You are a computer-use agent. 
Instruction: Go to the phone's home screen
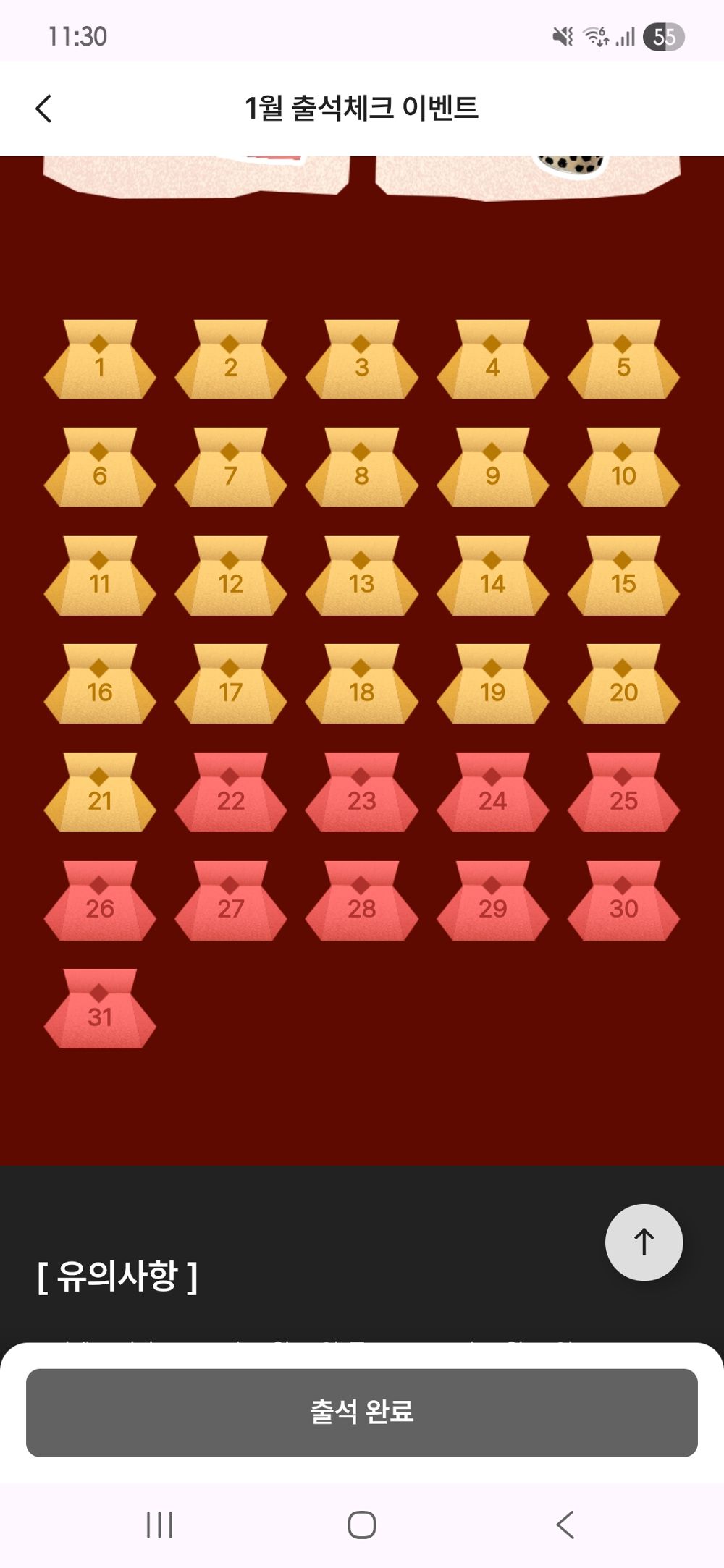pyautogui.click(x=361, y=1525)
